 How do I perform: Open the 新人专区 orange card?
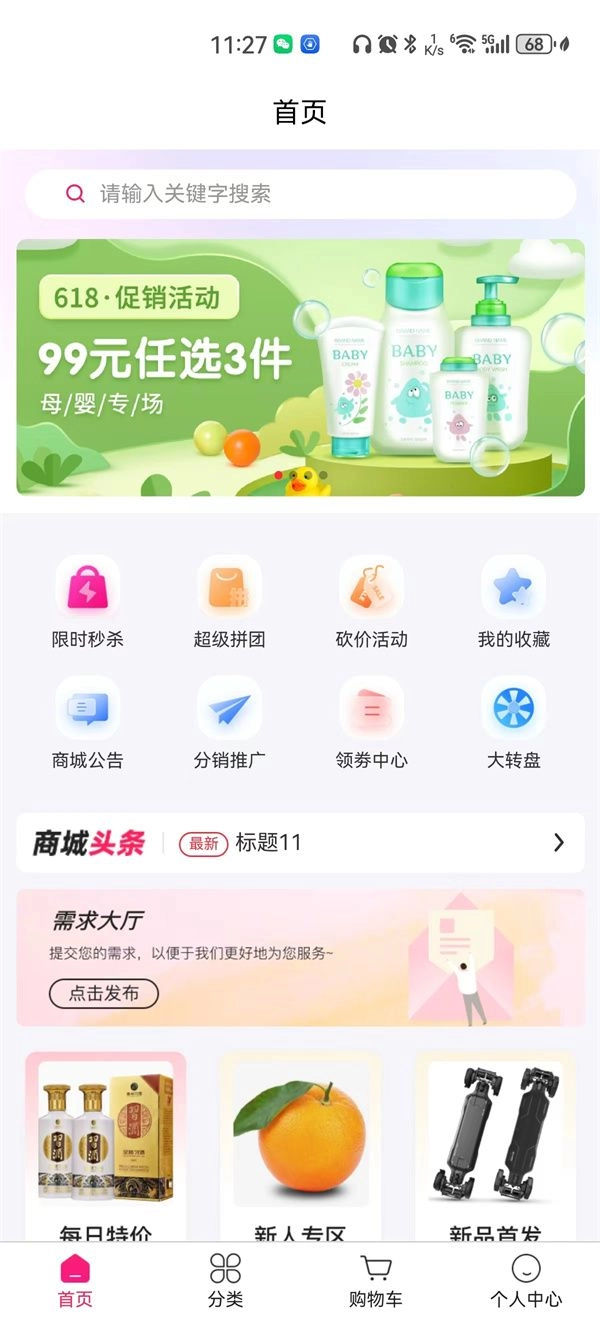[300, 1145]
